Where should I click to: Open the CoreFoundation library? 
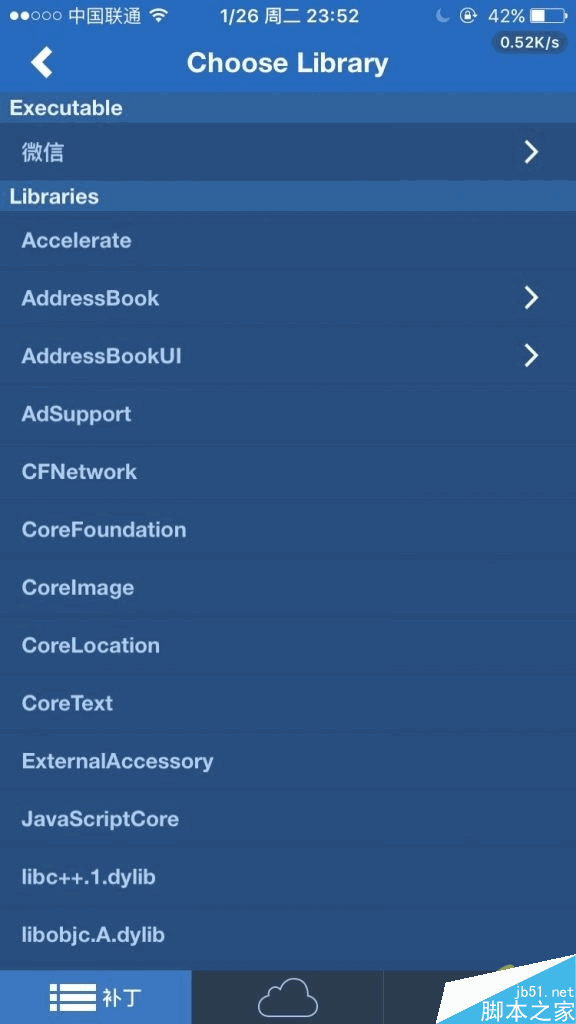[x=288, y=529]
